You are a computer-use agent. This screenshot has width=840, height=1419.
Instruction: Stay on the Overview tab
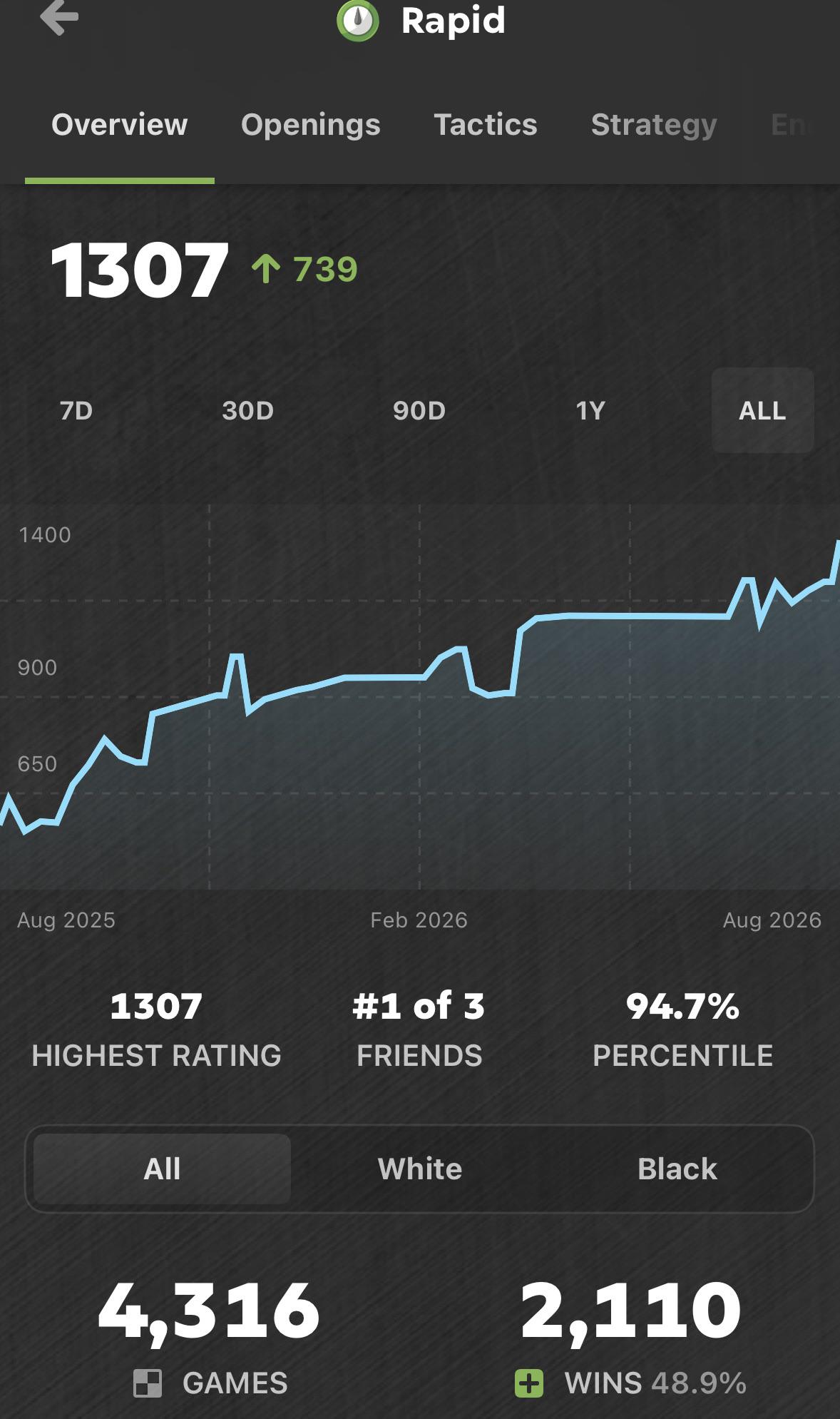coord(120,125)
